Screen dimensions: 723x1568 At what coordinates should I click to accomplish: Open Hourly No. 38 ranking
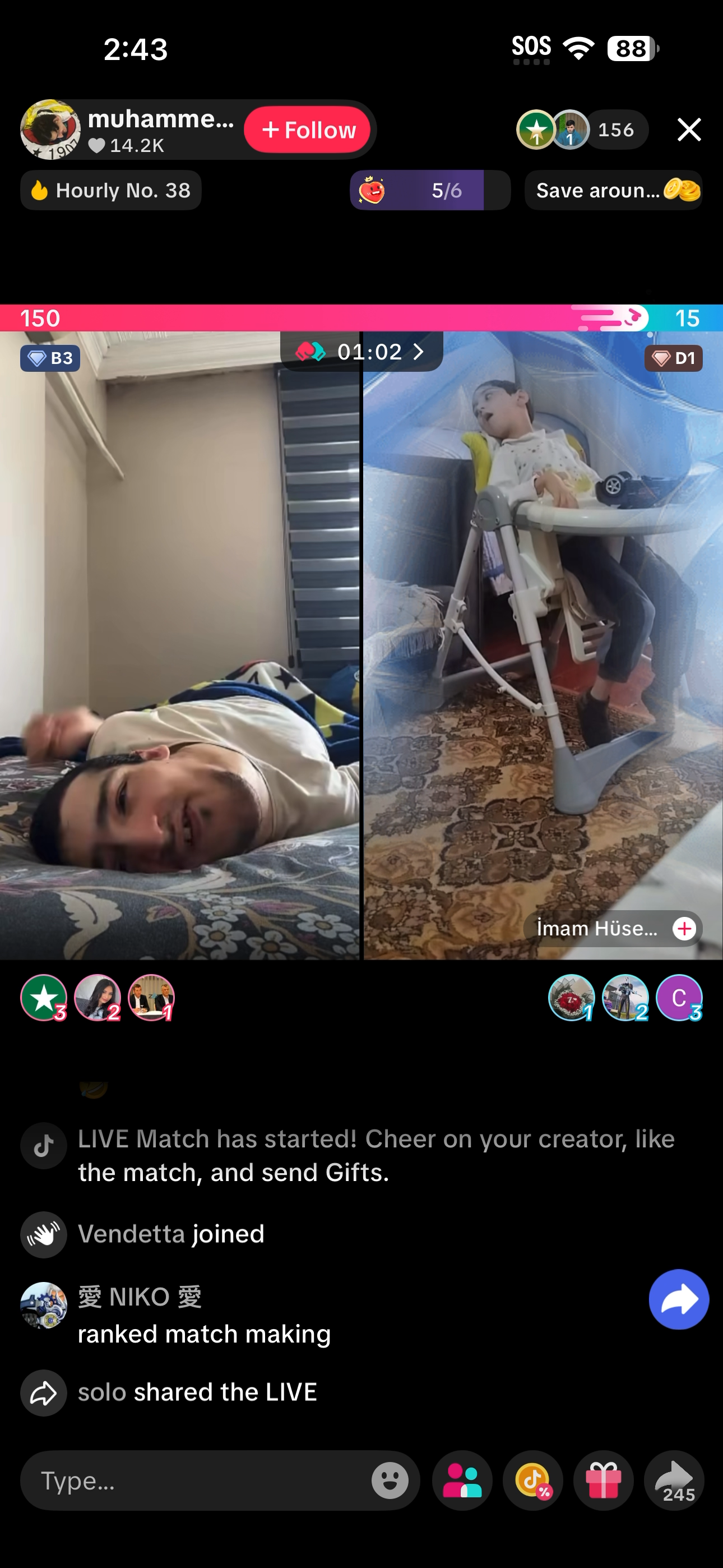[x=111, y=191]
